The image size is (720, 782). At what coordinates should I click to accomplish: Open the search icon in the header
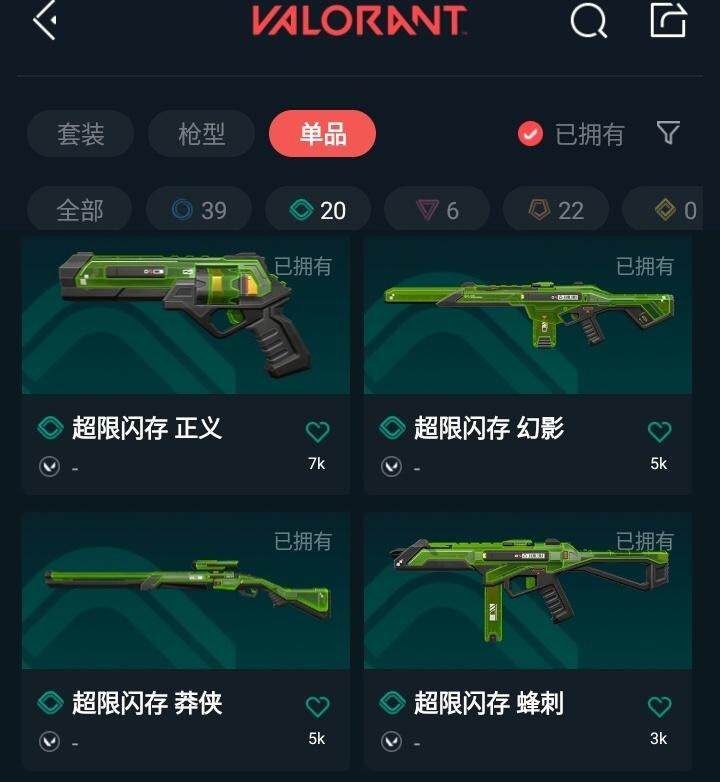pyautogui.click(x=588, y=20)
